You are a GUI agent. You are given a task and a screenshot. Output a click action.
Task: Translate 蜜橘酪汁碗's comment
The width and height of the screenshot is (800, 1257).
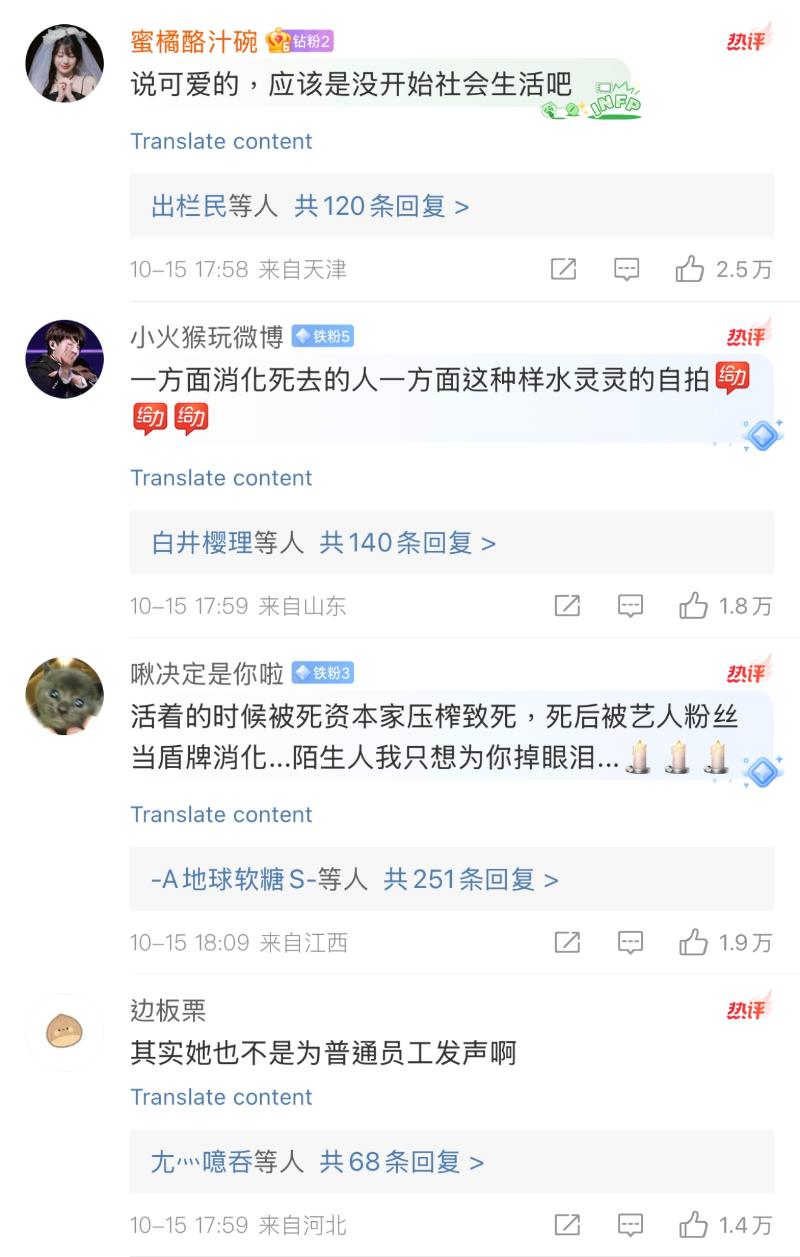tap(221, 141)
